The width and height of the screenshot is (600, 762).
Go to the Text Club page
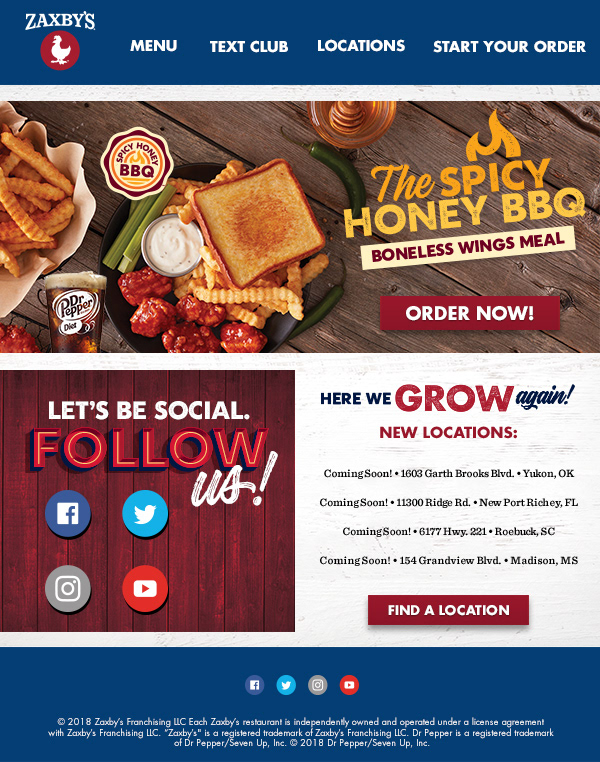click(249, 46)
